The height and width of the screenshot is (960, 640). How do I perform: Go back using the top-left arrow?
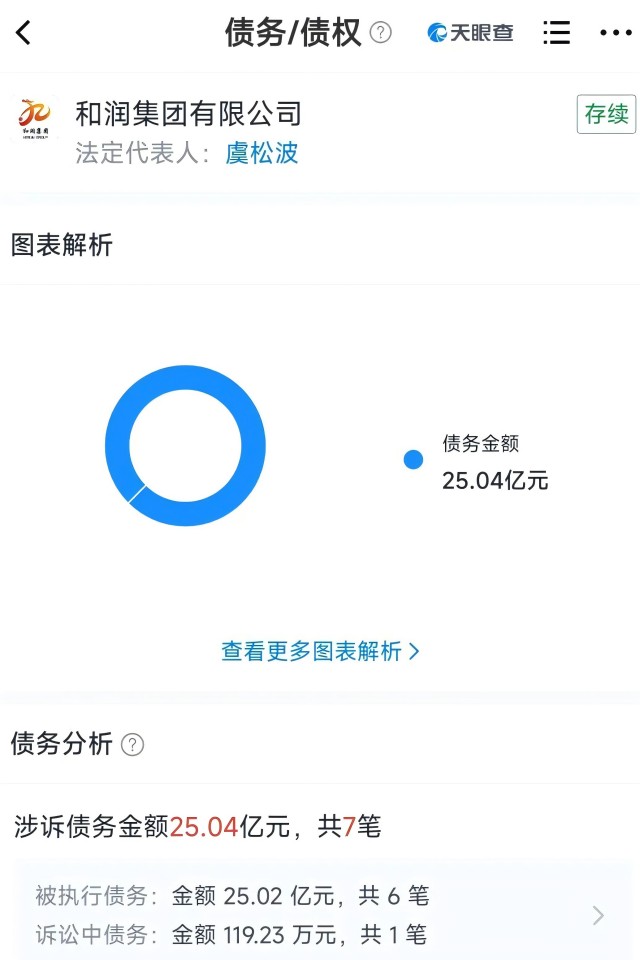[x=24, y=33]
